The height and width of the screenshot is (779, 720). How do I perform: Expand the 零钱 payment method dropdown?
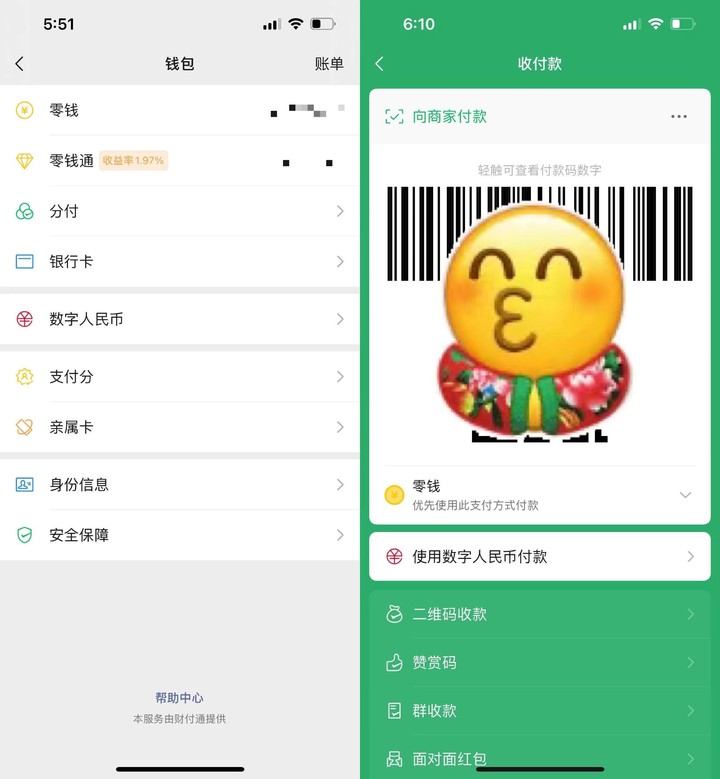click(x=685, y=495)
